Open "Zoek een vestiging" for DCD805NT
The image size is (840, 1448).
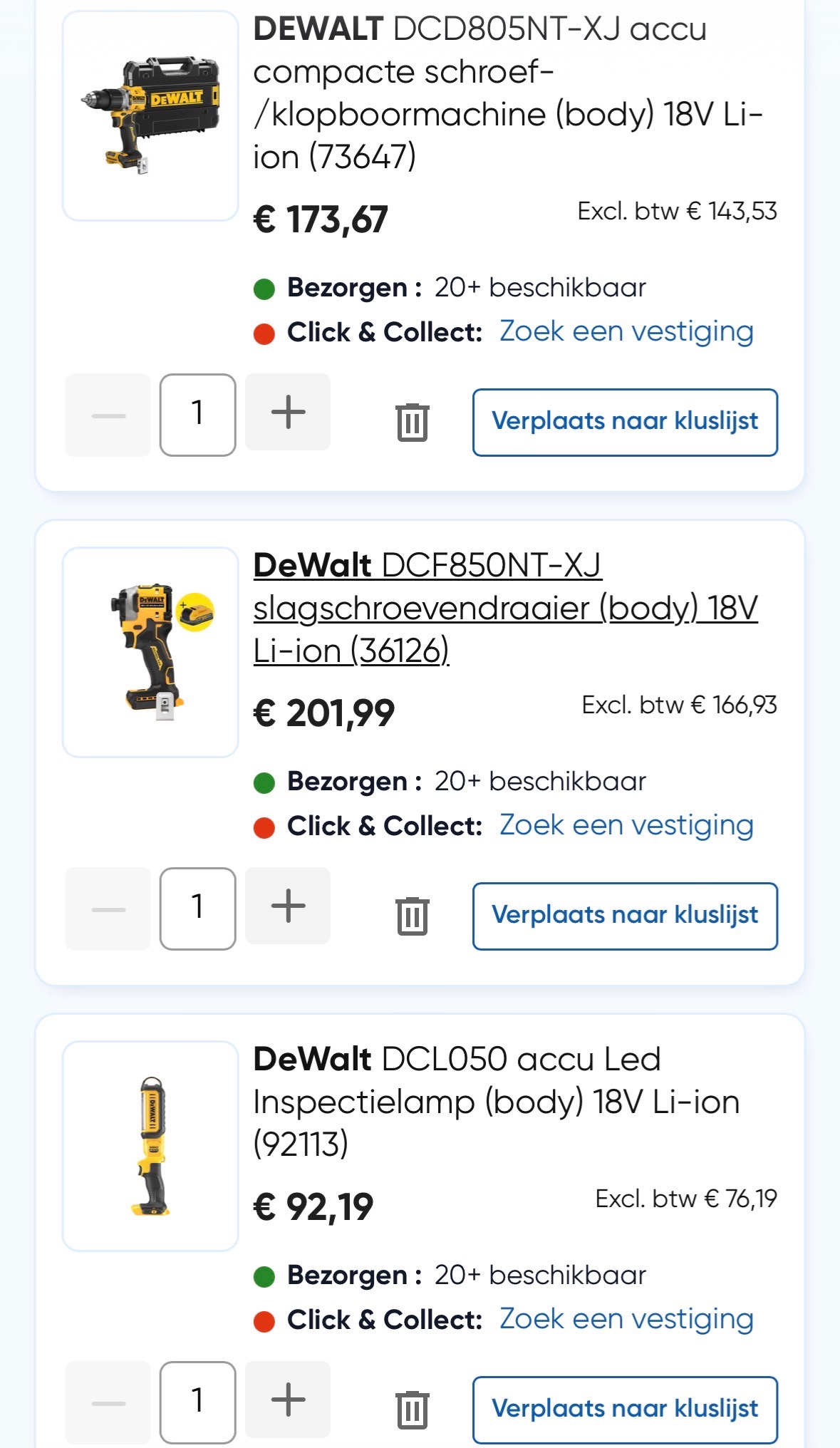[x=627, y=331]
